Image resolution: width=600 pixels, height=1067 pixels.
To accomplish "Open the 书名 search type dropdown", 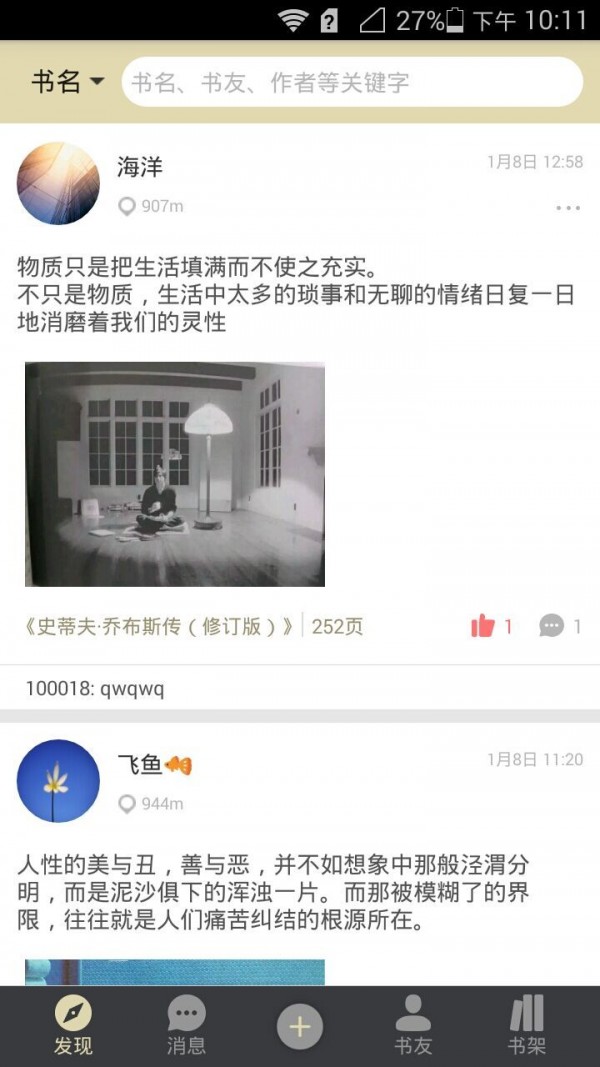I will tap(67, 82).
